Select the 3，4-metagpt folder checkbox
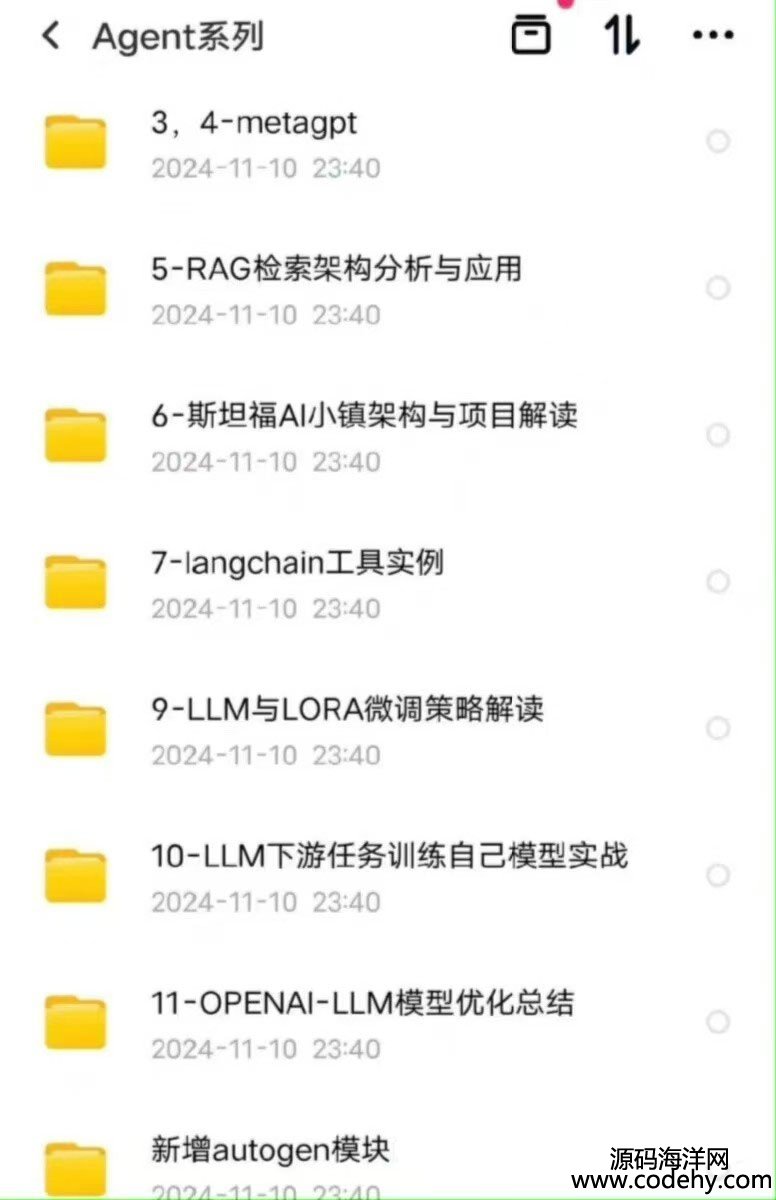This screenshot has width=776, height=1200. pyautogui.click(x=718, y=142)
